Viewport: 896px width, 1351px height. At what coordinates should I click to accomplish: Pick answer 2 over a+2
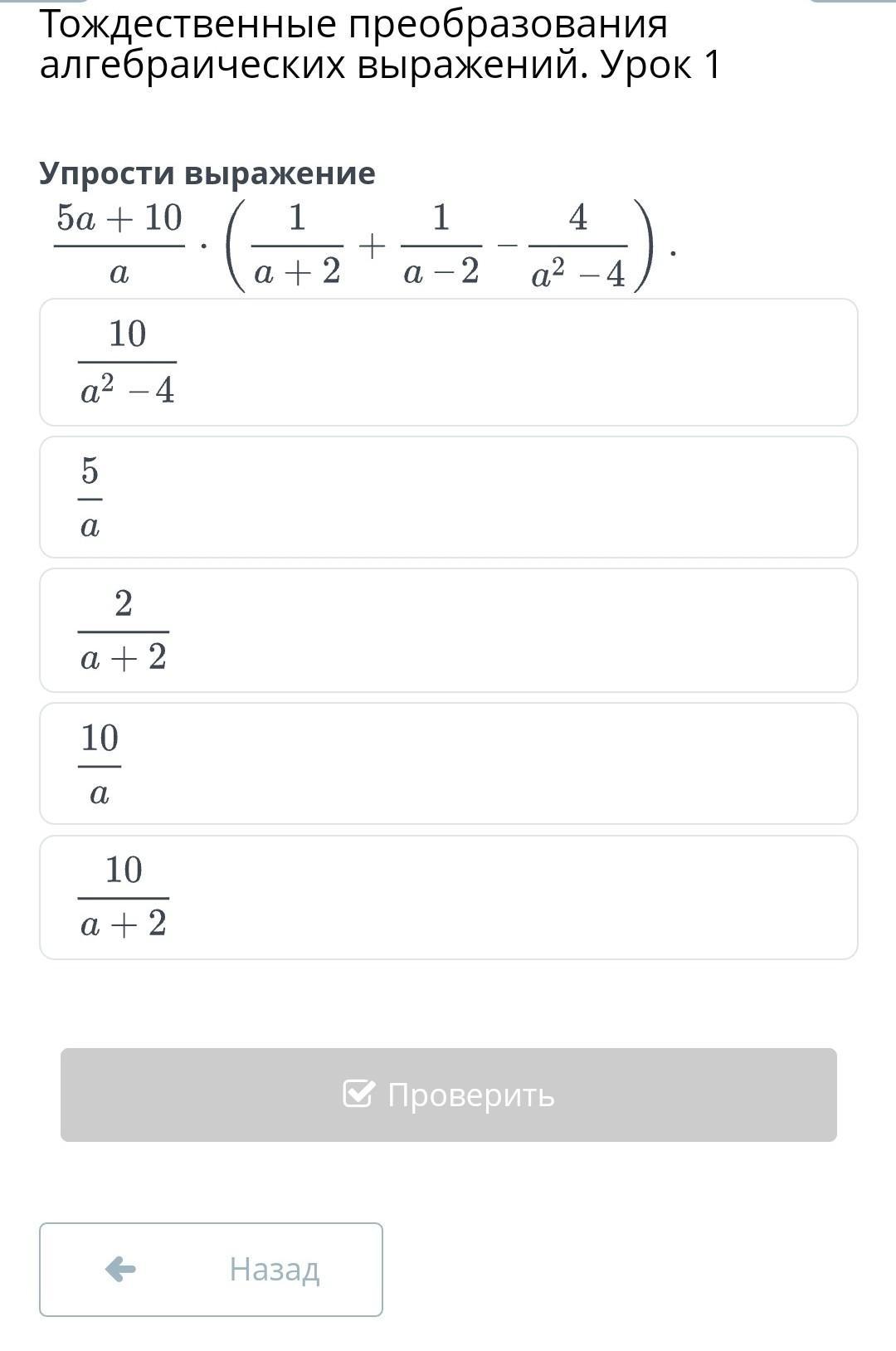coord(448,631)
